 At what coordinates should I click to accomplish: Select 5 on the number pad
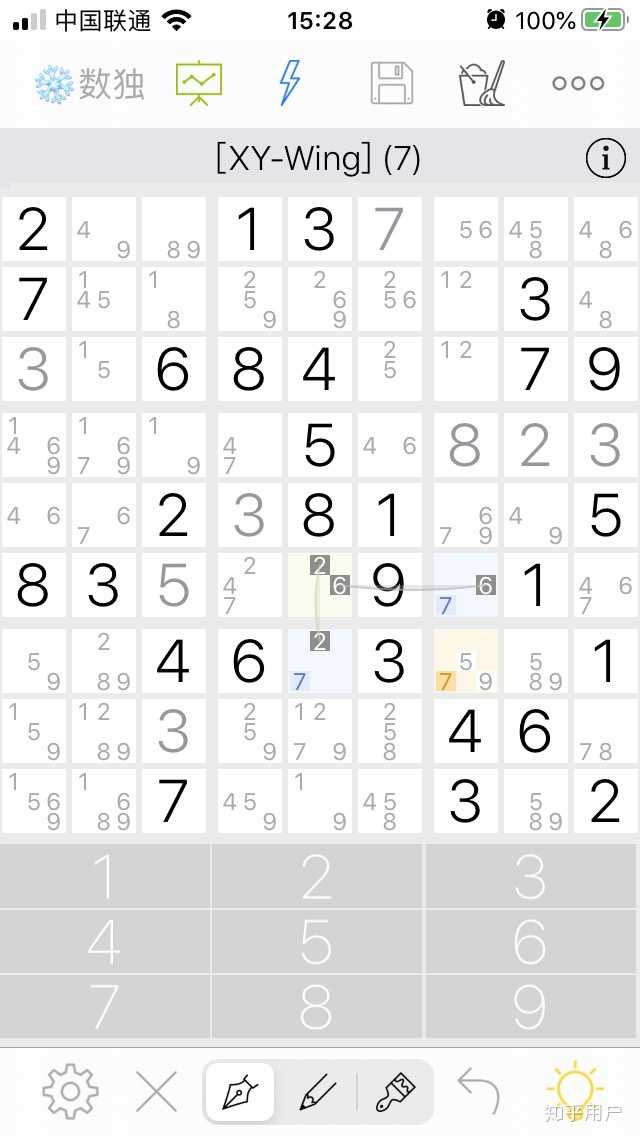click(x=317, y=942)
